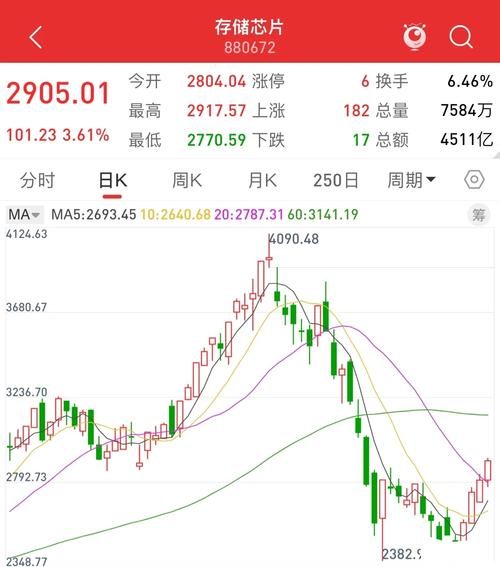Tap the 筹 chip distribution button

(478, 215)
